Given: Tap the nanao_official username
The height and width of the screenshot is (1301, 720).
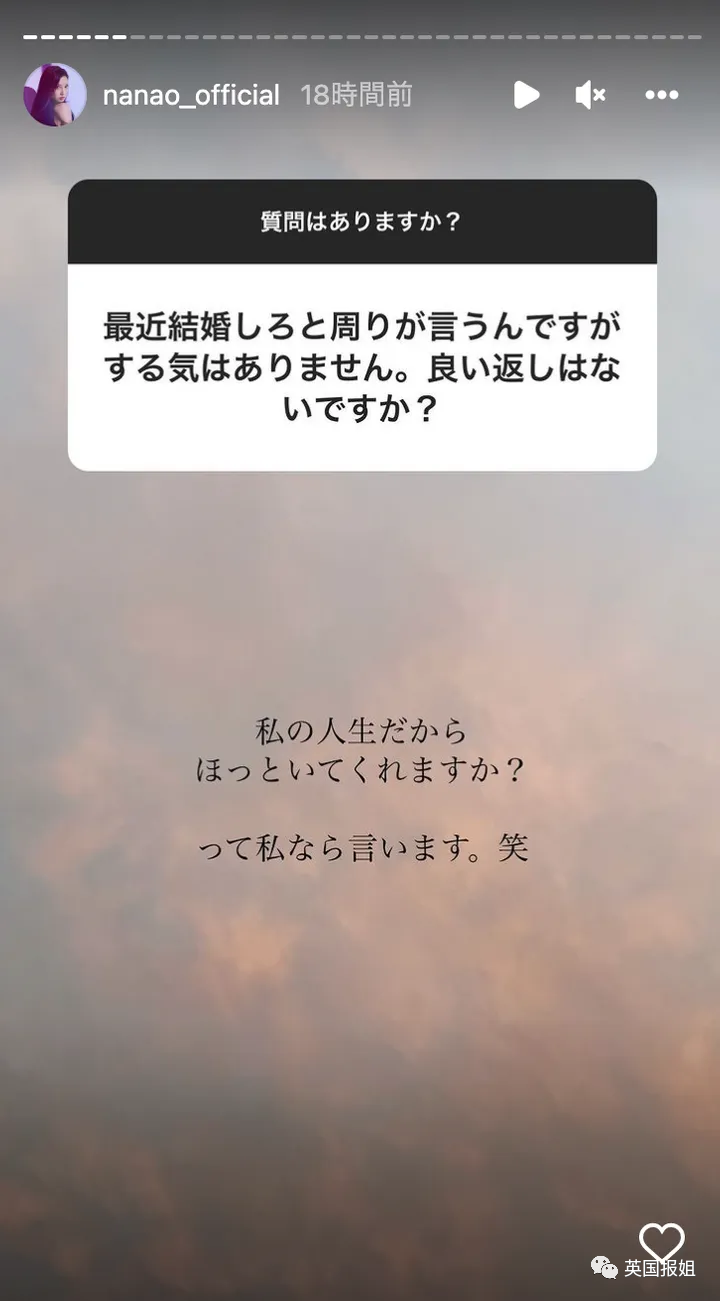Looking at the screenshot, I should tap(191, 96).
